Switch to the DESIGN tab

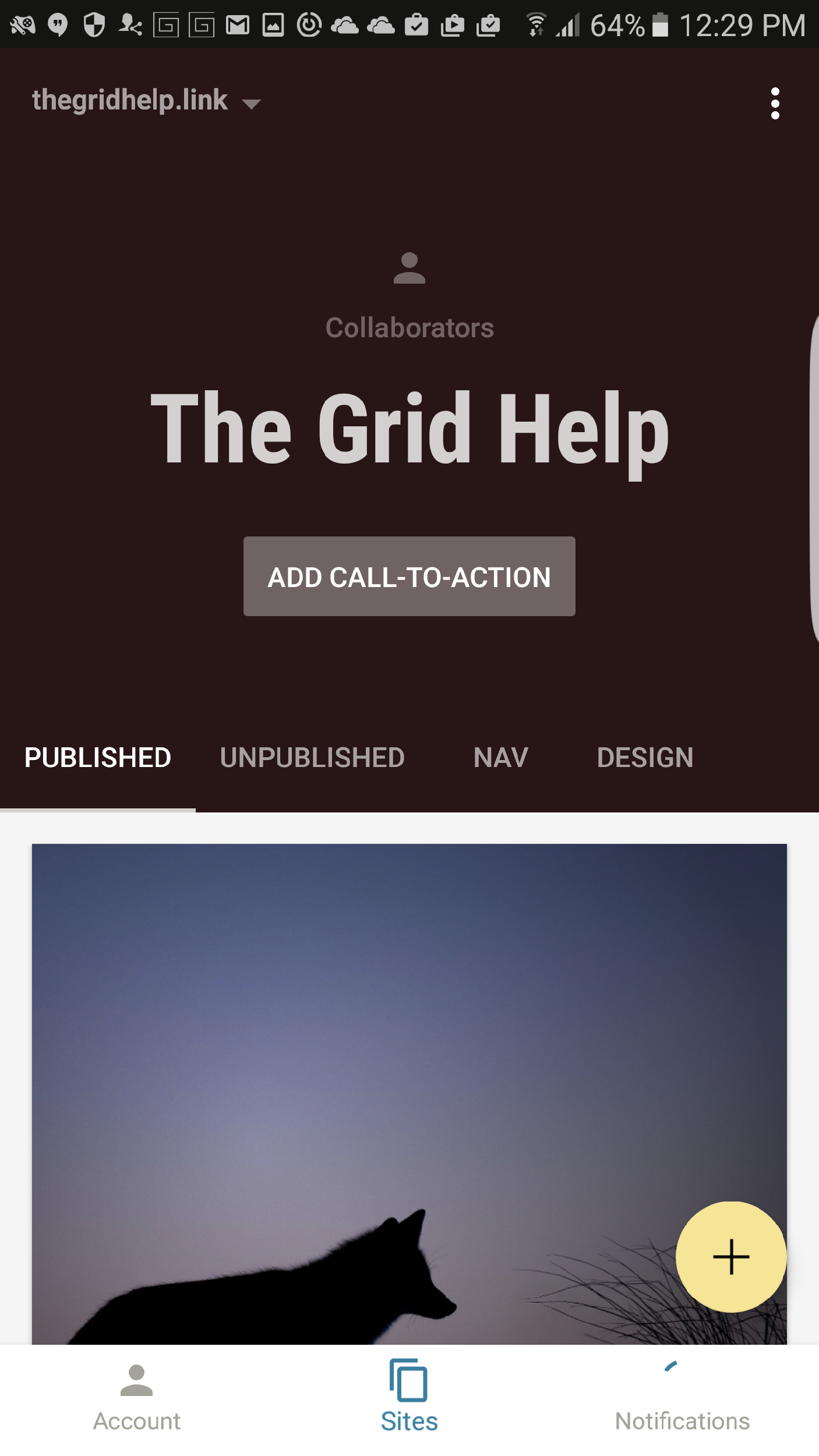tap(645, 758)
